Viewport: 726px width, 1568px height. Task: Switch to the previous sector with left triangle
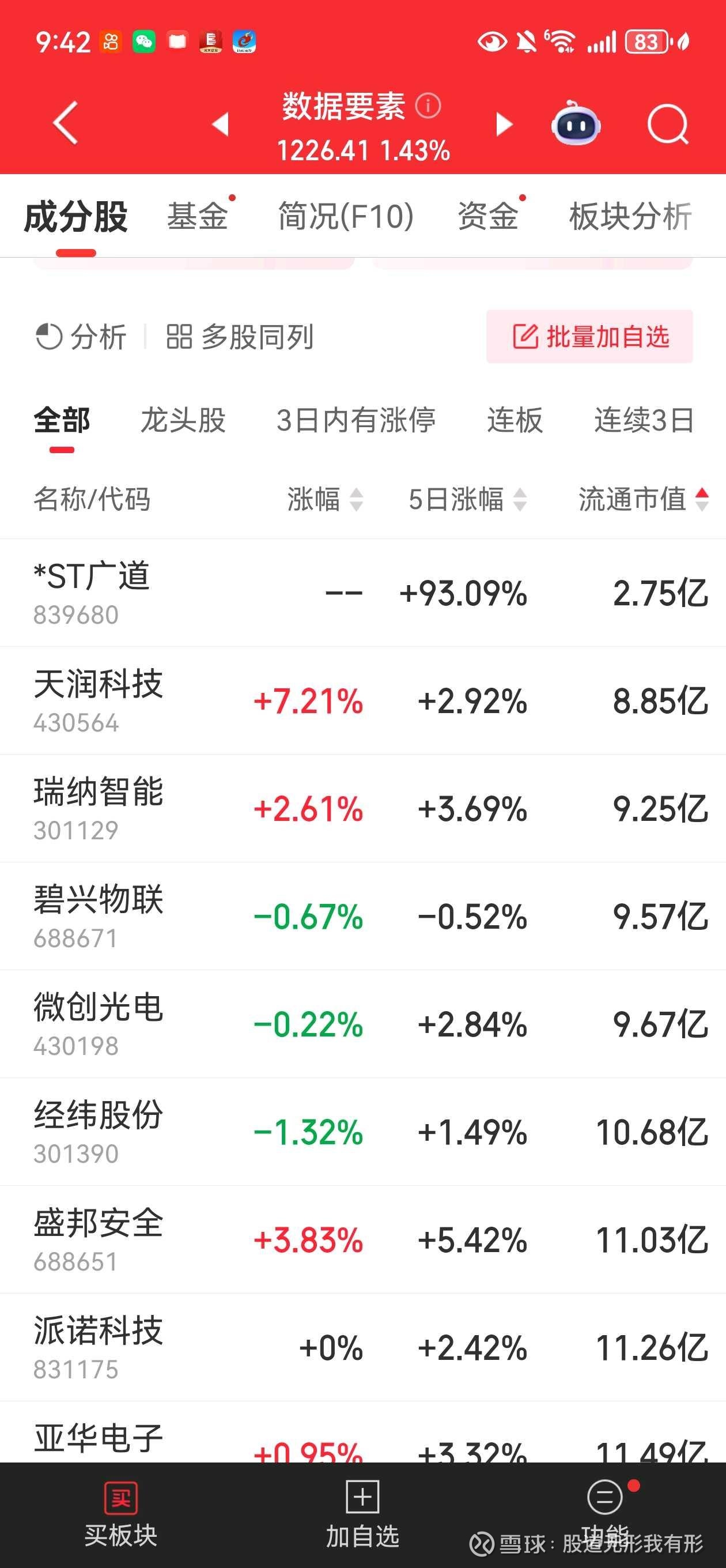click(220, 124)
